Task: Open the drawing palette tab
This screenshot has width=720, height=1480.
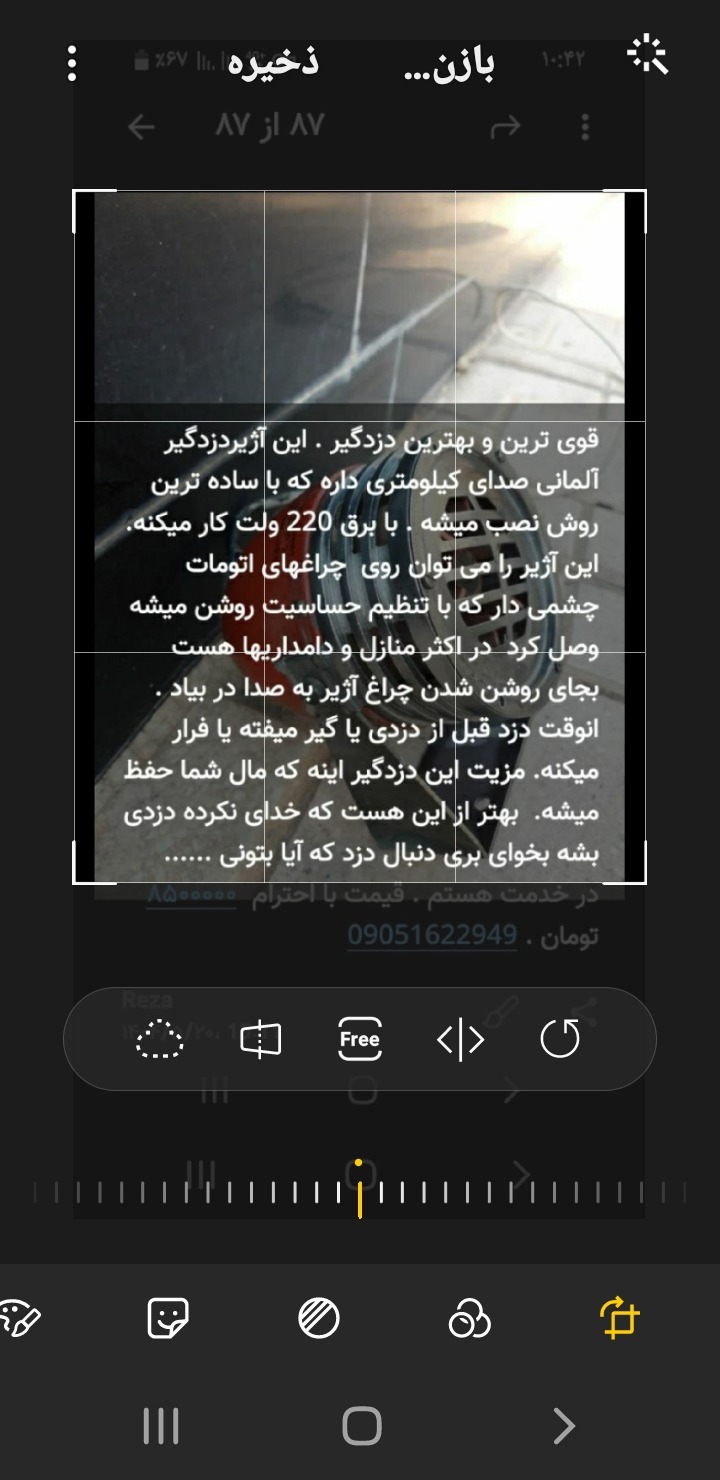Action: click(x=20, y=1318)
